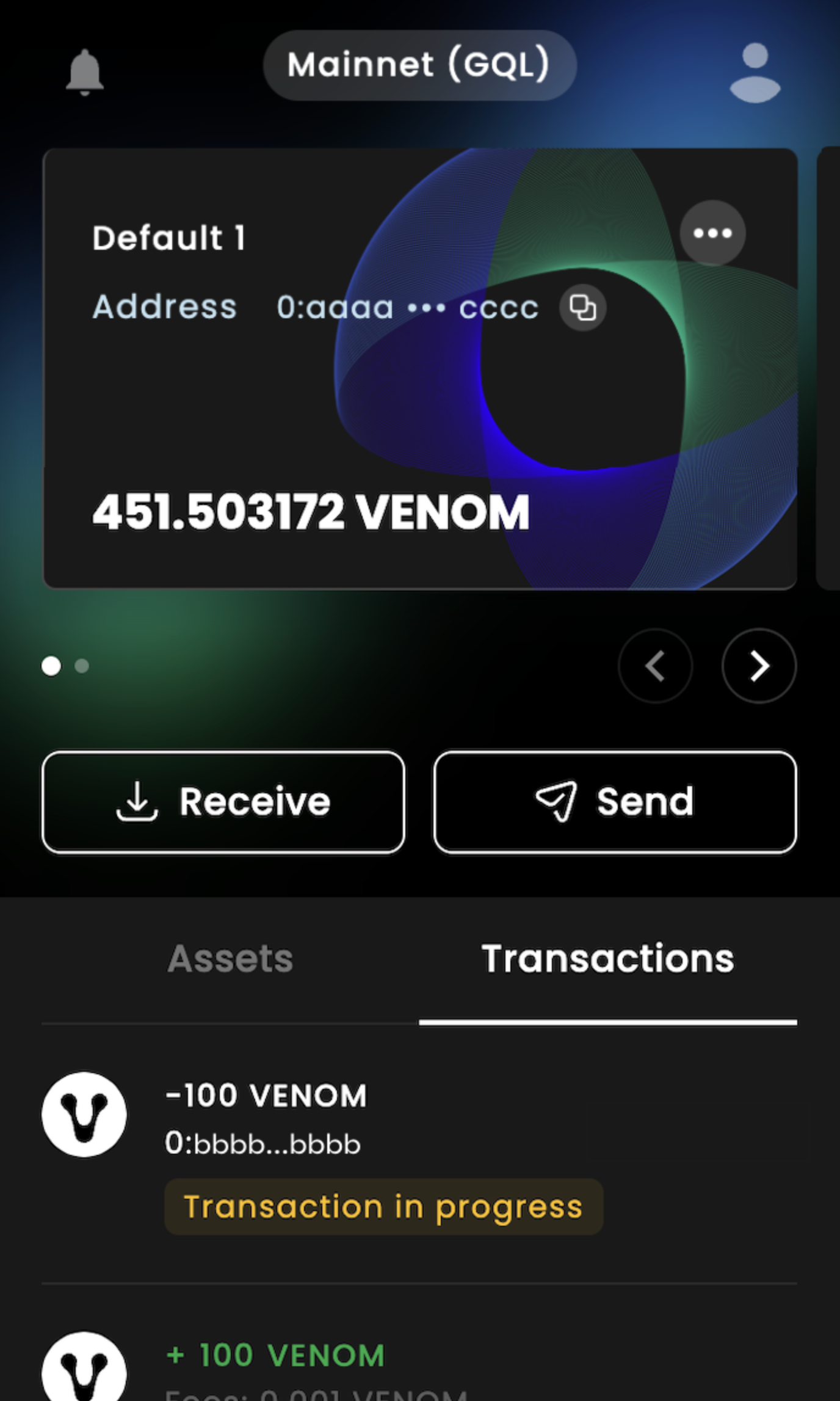Switch to the Assets tab
Viewport: 840px width, 1401px height.
coord(230,959)
